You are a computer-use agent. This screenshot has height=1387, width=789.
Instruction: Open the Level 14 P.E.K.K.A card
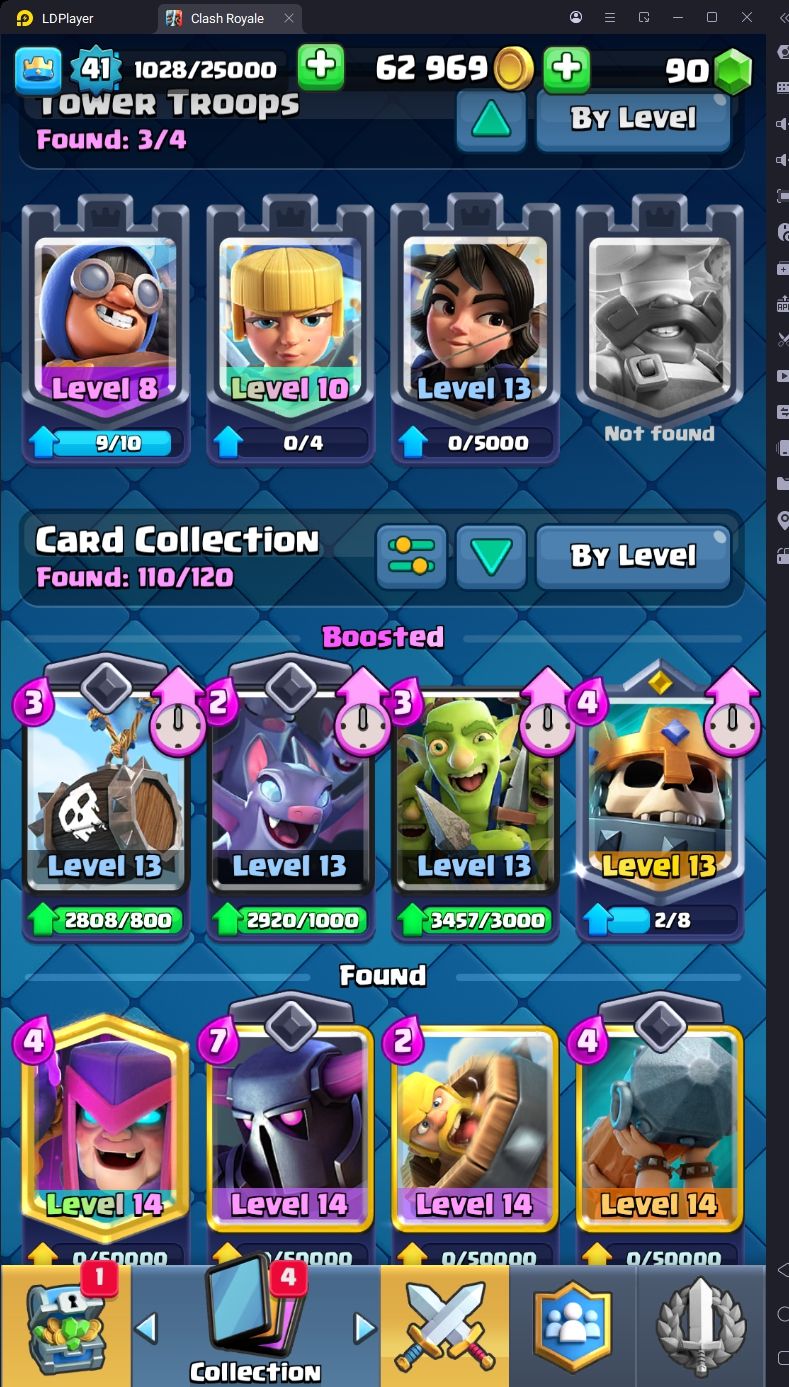(290, 1130)
